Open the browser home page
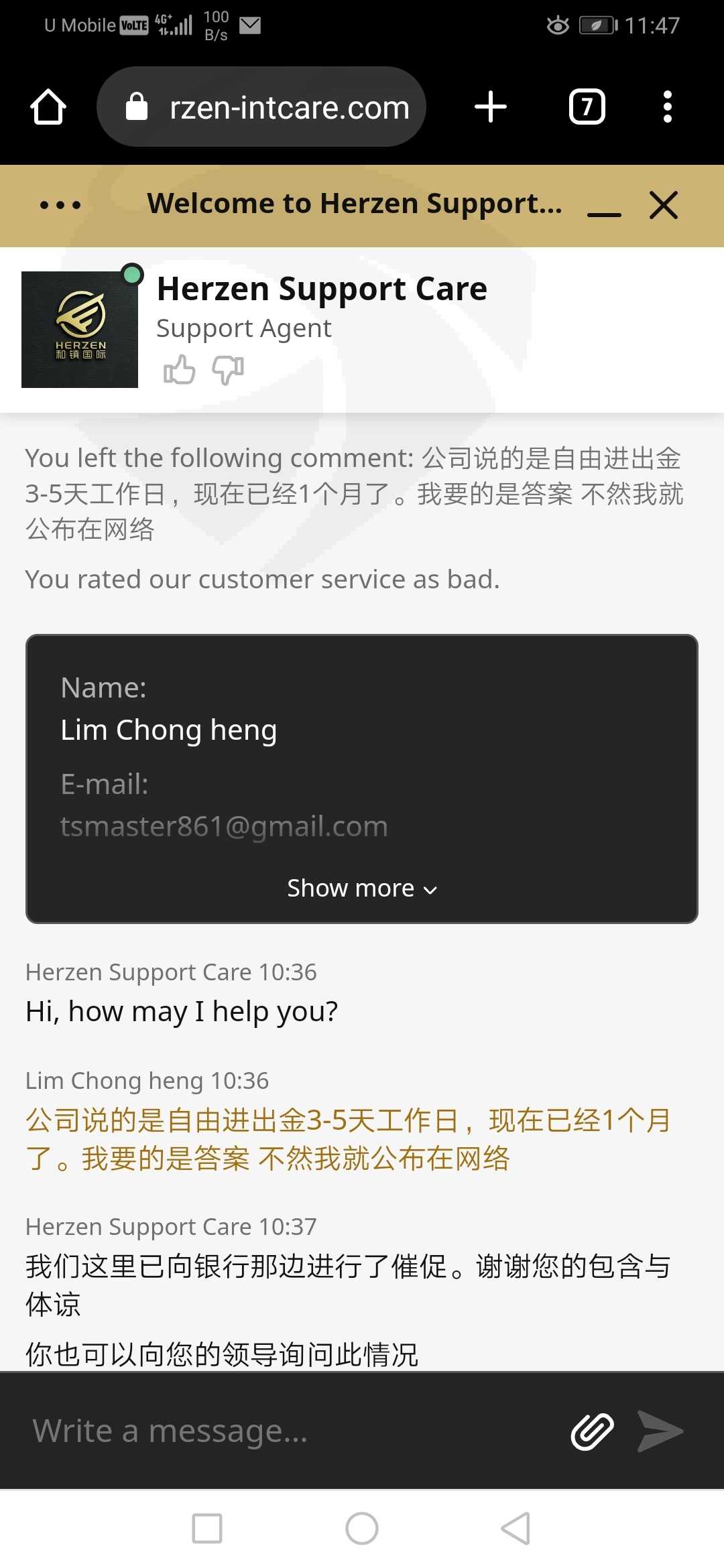The image size is (724, 1568). pyautogui.click(x=48, y=107)
